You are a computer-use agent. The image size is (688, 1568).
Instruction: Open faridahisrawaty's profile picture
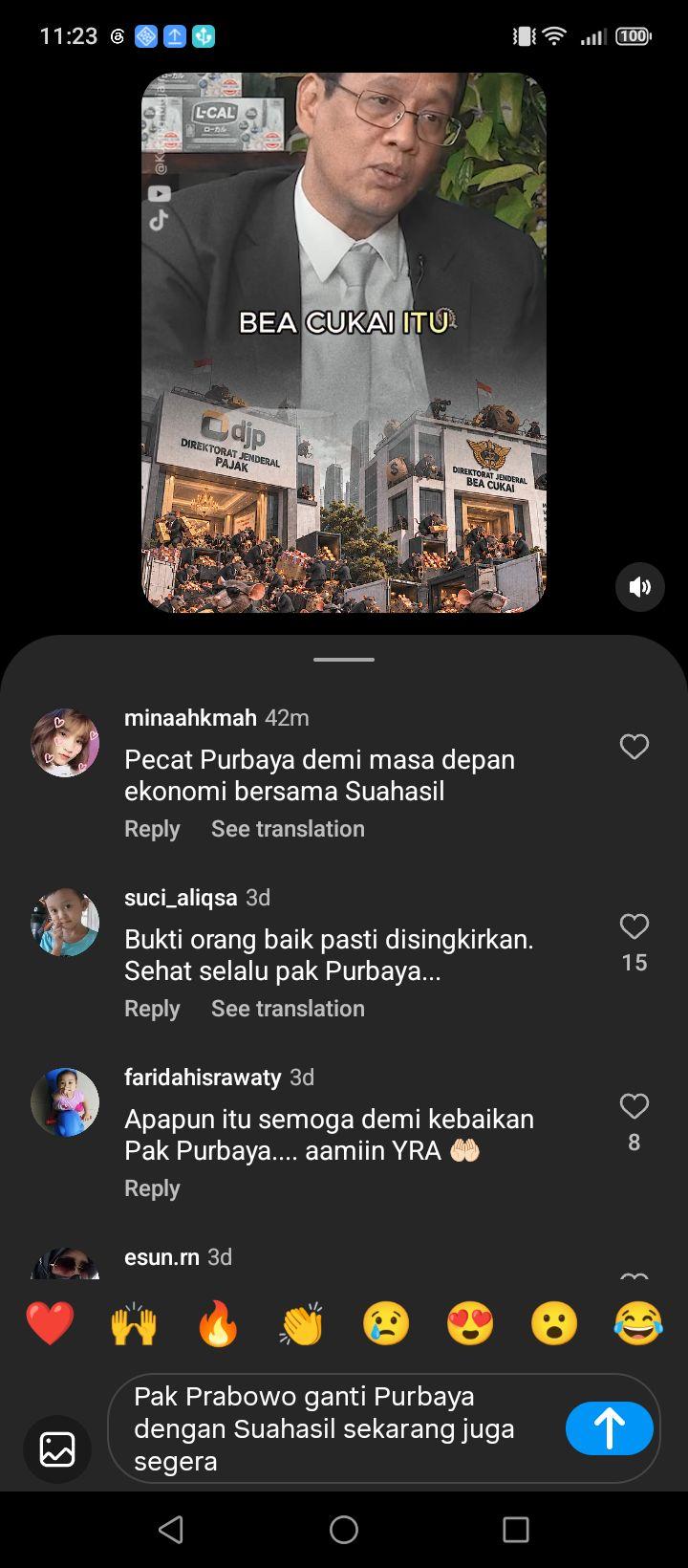(65, 1102)
